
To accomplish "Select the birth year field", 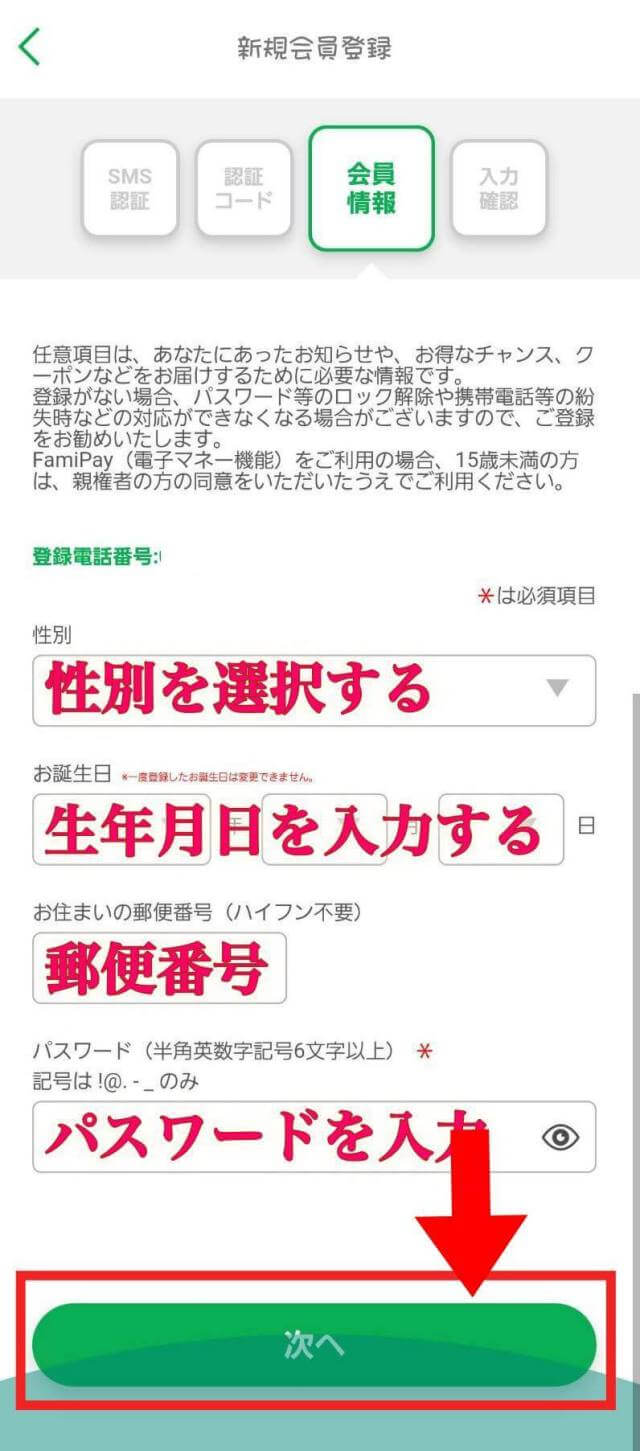I will point(122,829).
